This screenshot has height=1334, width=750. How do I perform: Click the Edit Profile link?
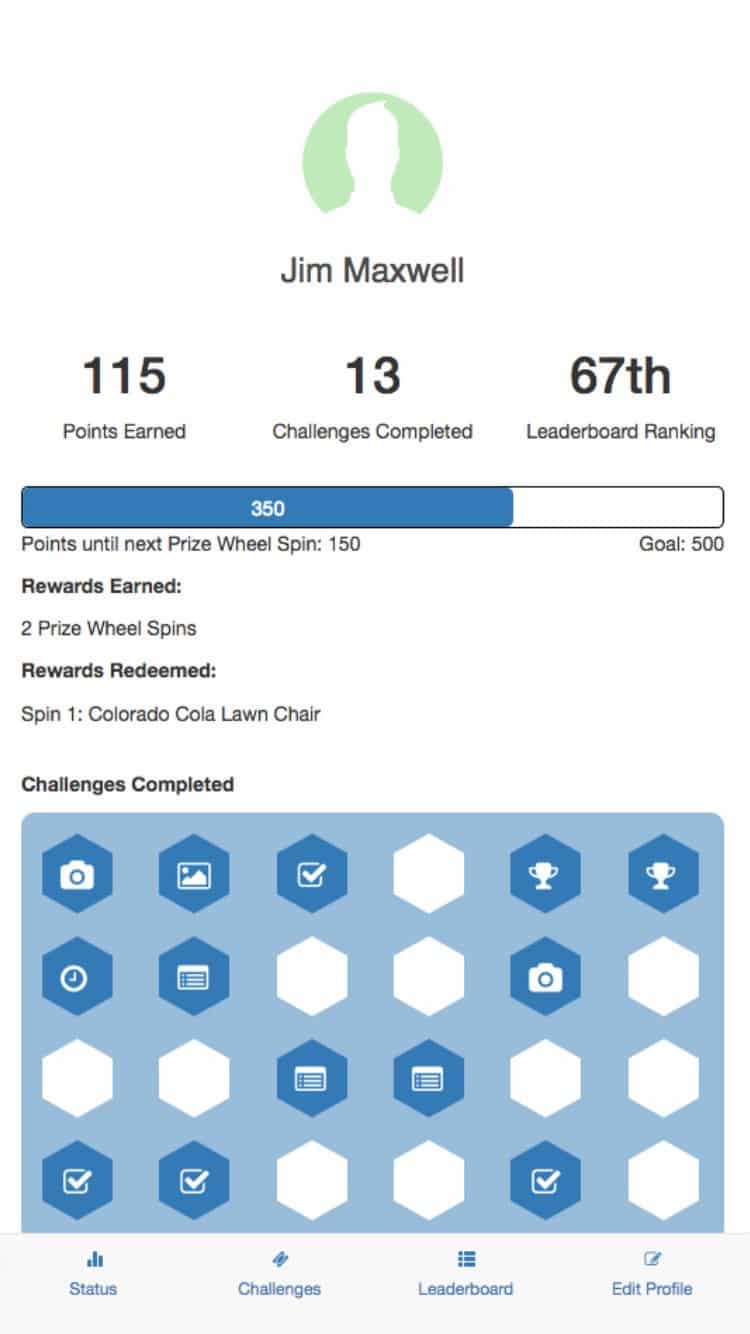click(652, 1289)
